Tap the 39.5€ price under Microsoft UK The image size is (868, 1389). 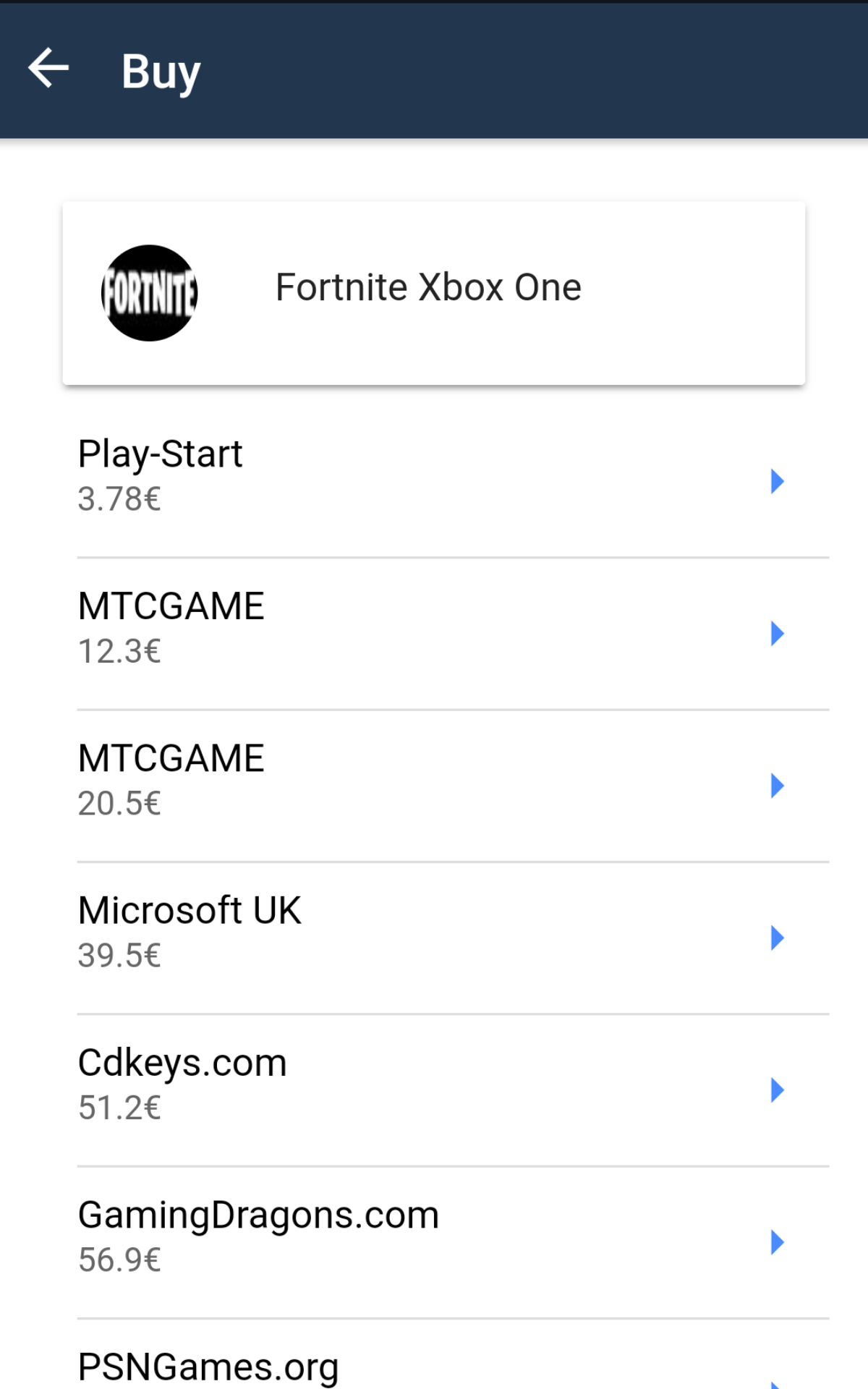pyautogui.click(x=118, y=956)
